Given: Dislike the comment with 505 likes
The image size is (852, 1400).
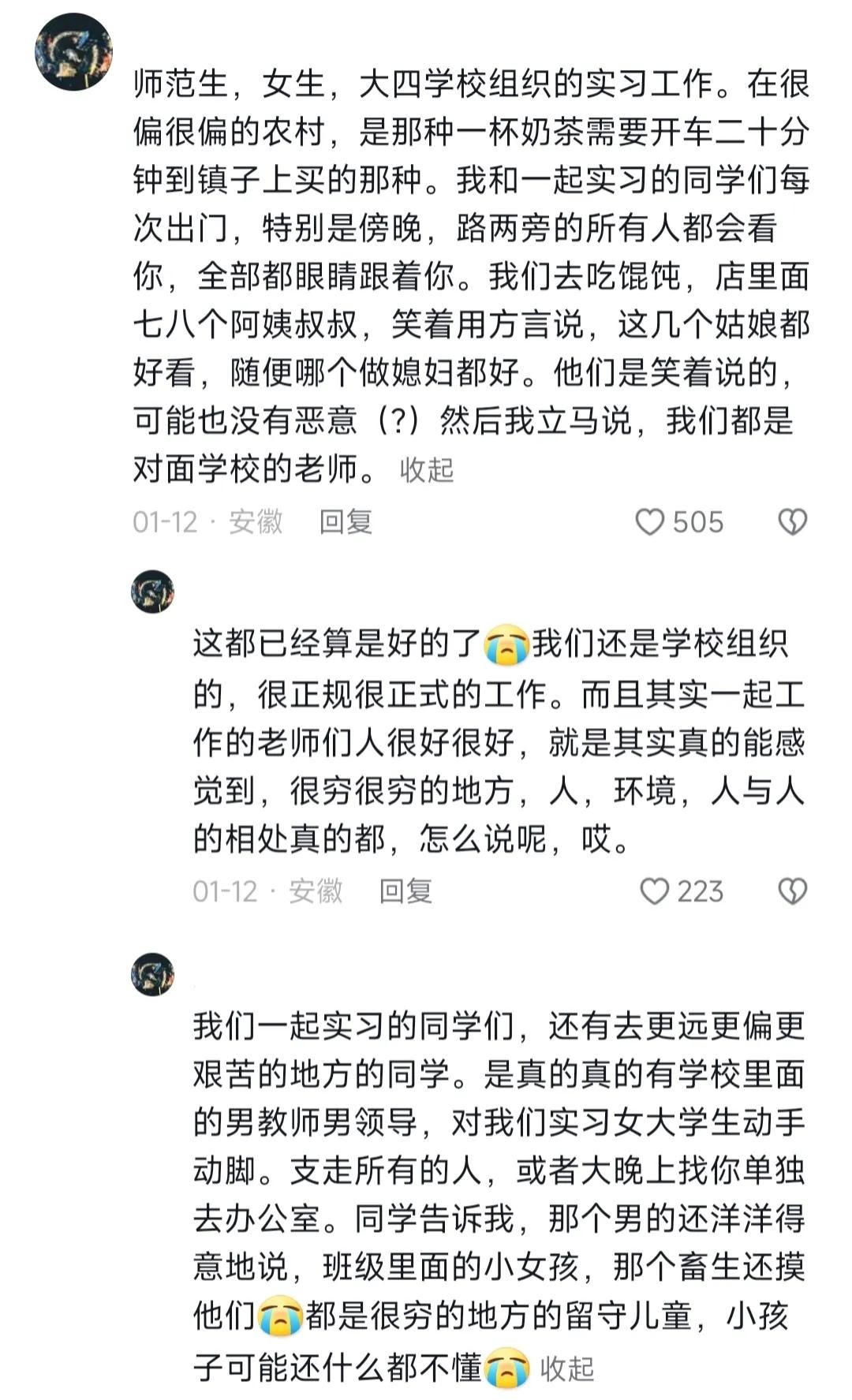Looking at the screenshot, I should click(792, 521).
